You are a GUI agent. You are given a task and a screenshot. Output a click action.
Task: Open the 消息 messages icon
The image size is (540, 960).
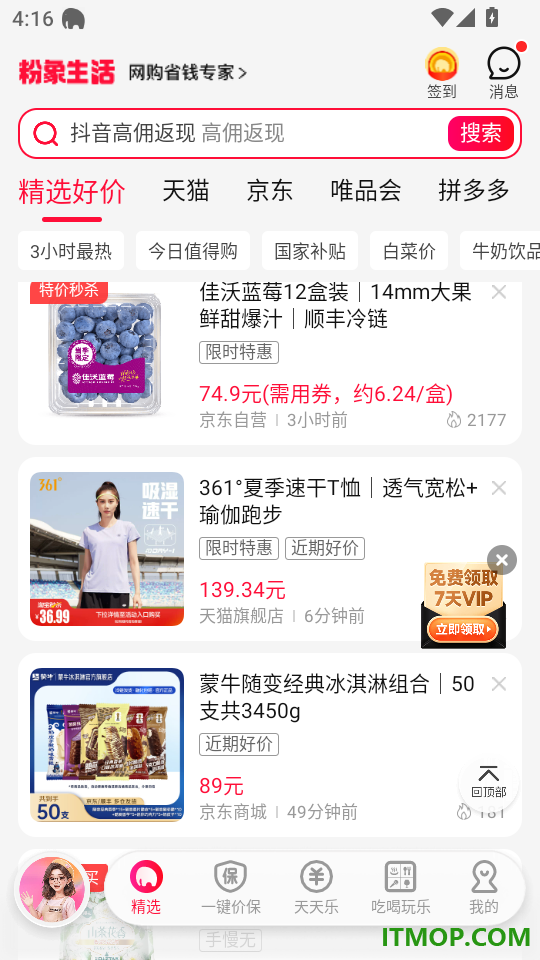[504, 73]
